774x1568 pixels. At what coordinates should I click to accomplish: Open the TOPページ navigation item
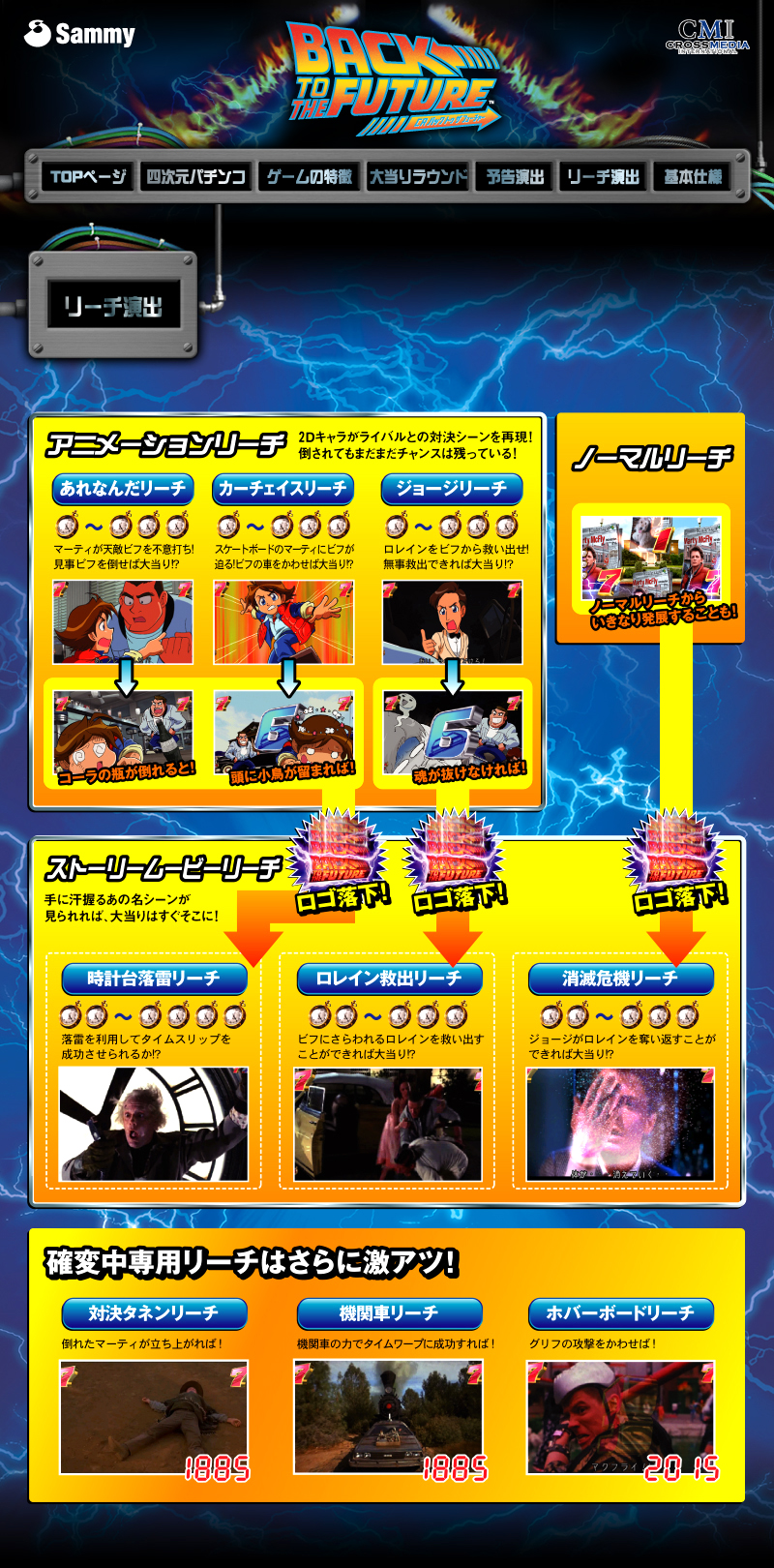(88, 176)
